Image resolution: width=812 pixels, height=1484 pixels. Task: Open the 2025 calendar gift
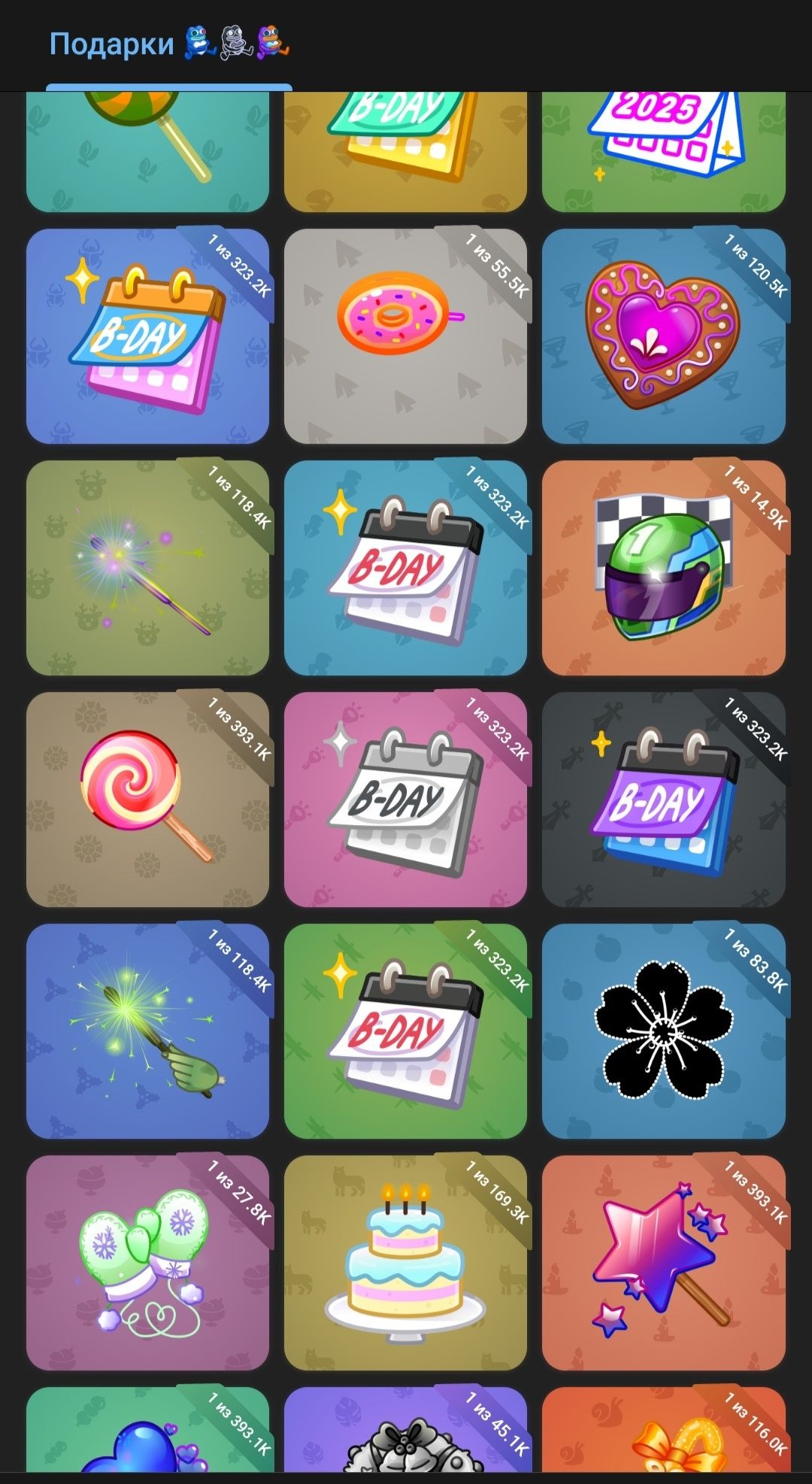click(x=663, y=150)
